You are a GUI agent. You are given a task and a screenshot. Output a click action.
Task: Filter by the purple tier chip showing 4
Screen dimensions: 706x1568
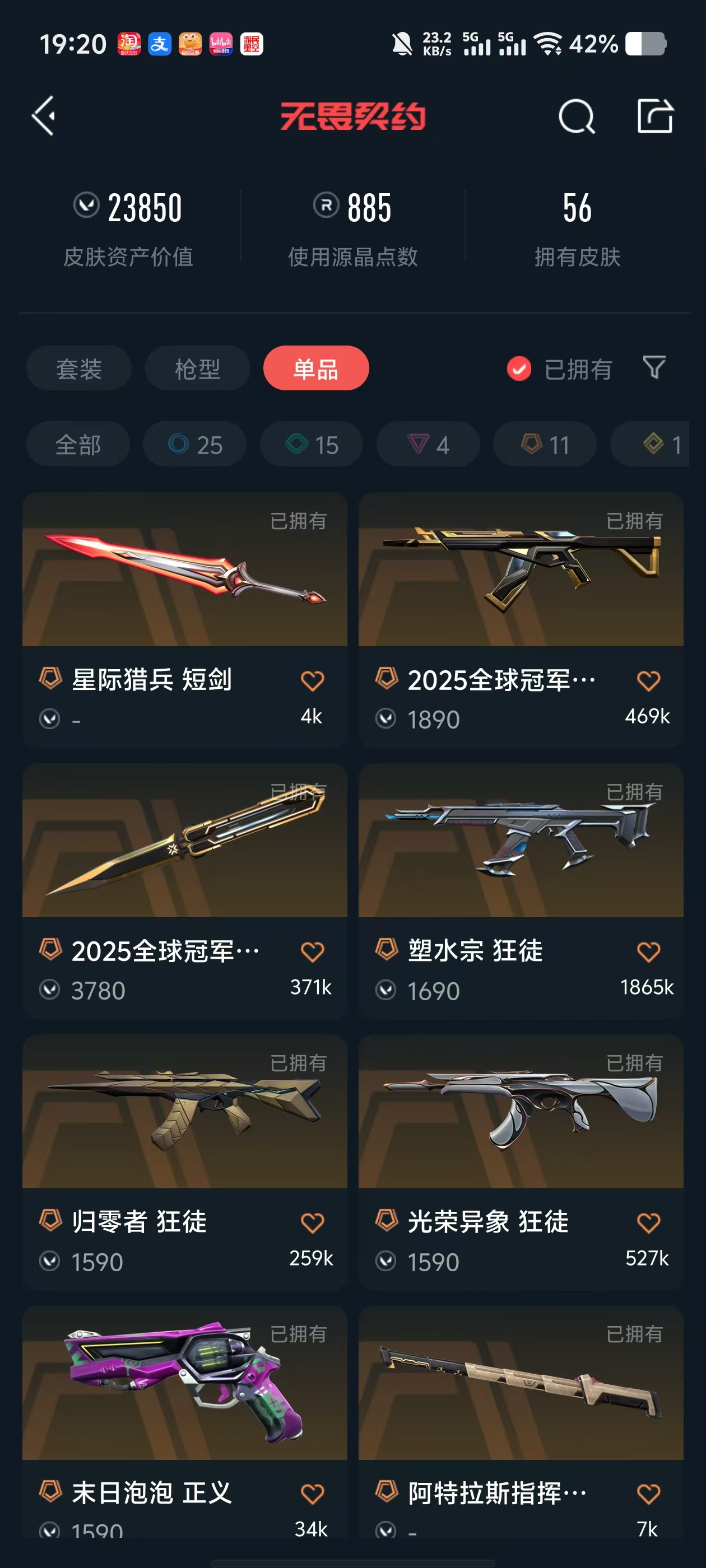[x=428, y=444]
